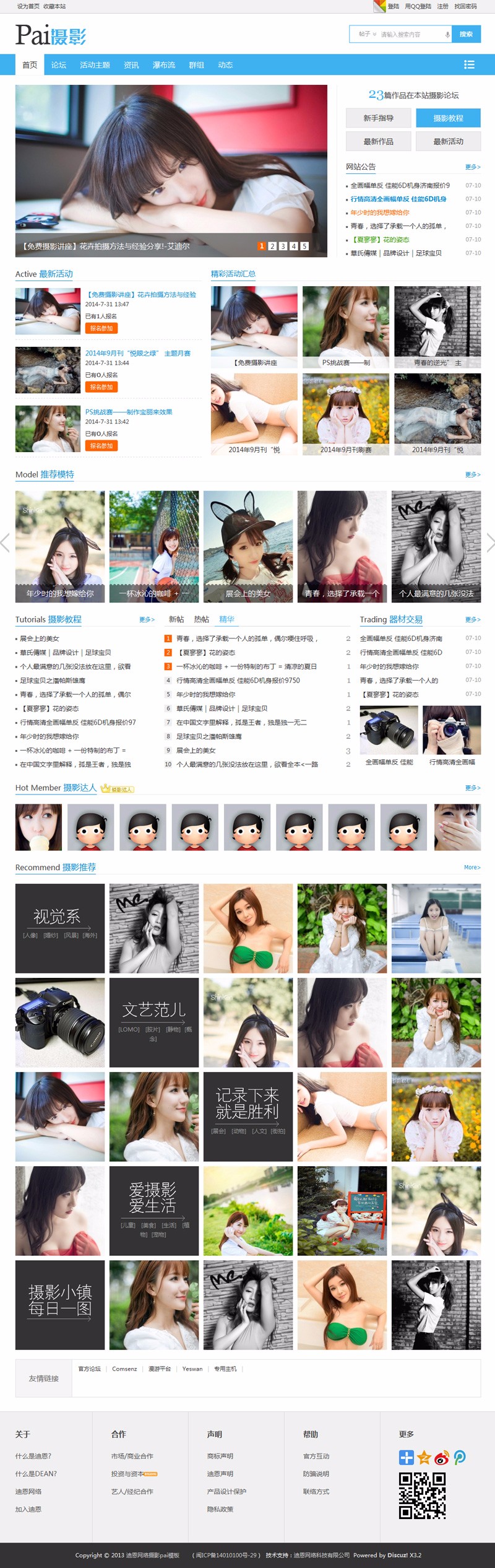Open the list menu icon in nav bar
This screenshot has width=495, height=1568.
(469, 65)
